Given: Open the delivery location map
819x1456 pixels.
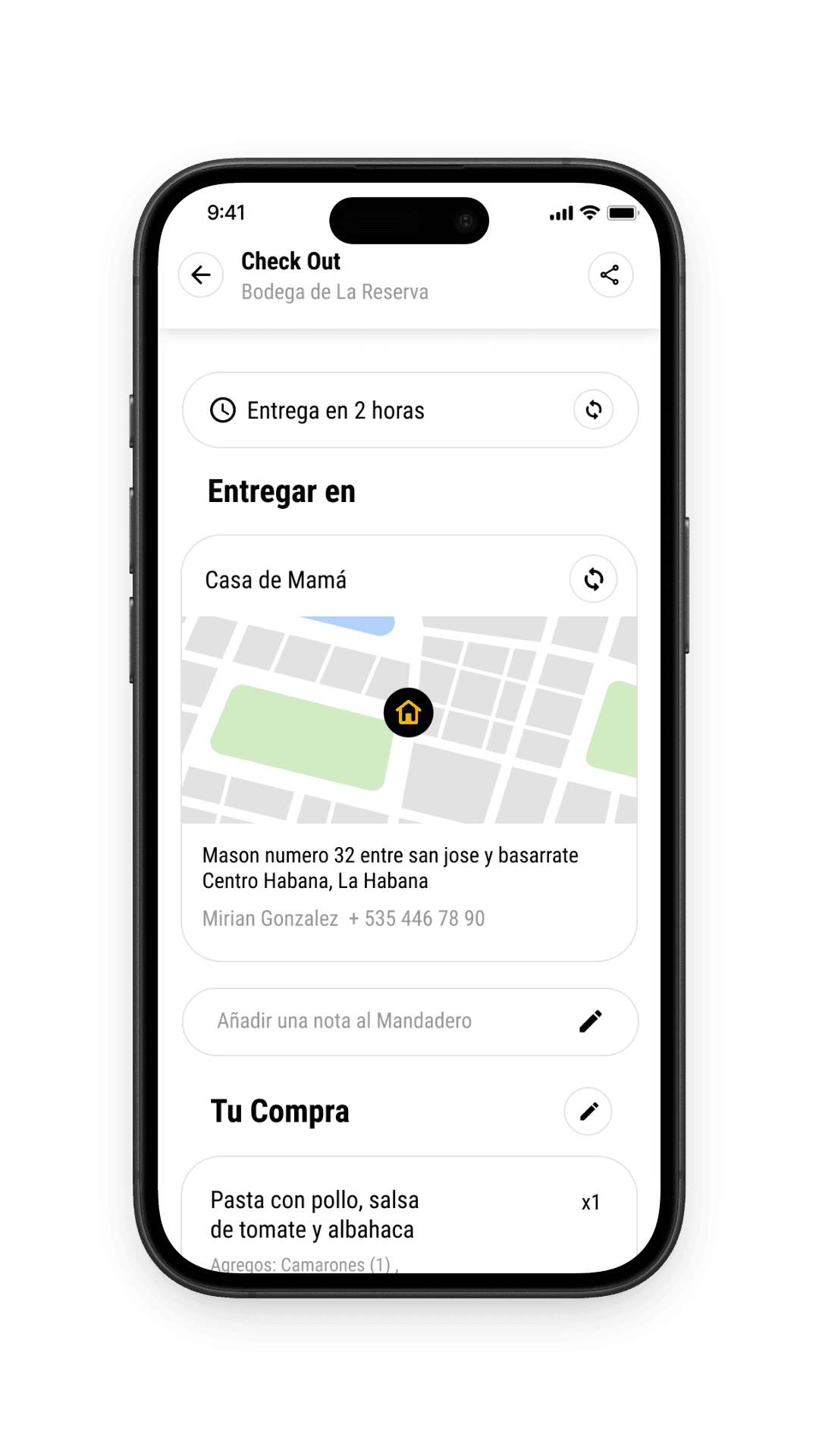Looking at the screenshot, I should [409, 719].
